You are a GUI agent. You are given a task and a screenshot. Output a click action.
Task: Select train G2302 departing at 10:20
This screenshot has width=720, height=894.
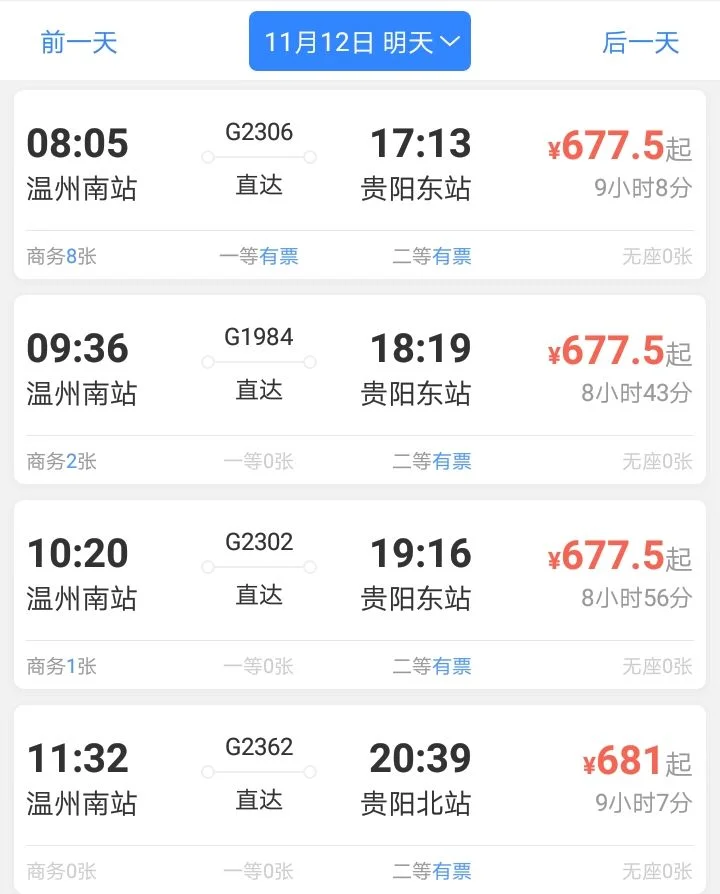coord(79,555)
